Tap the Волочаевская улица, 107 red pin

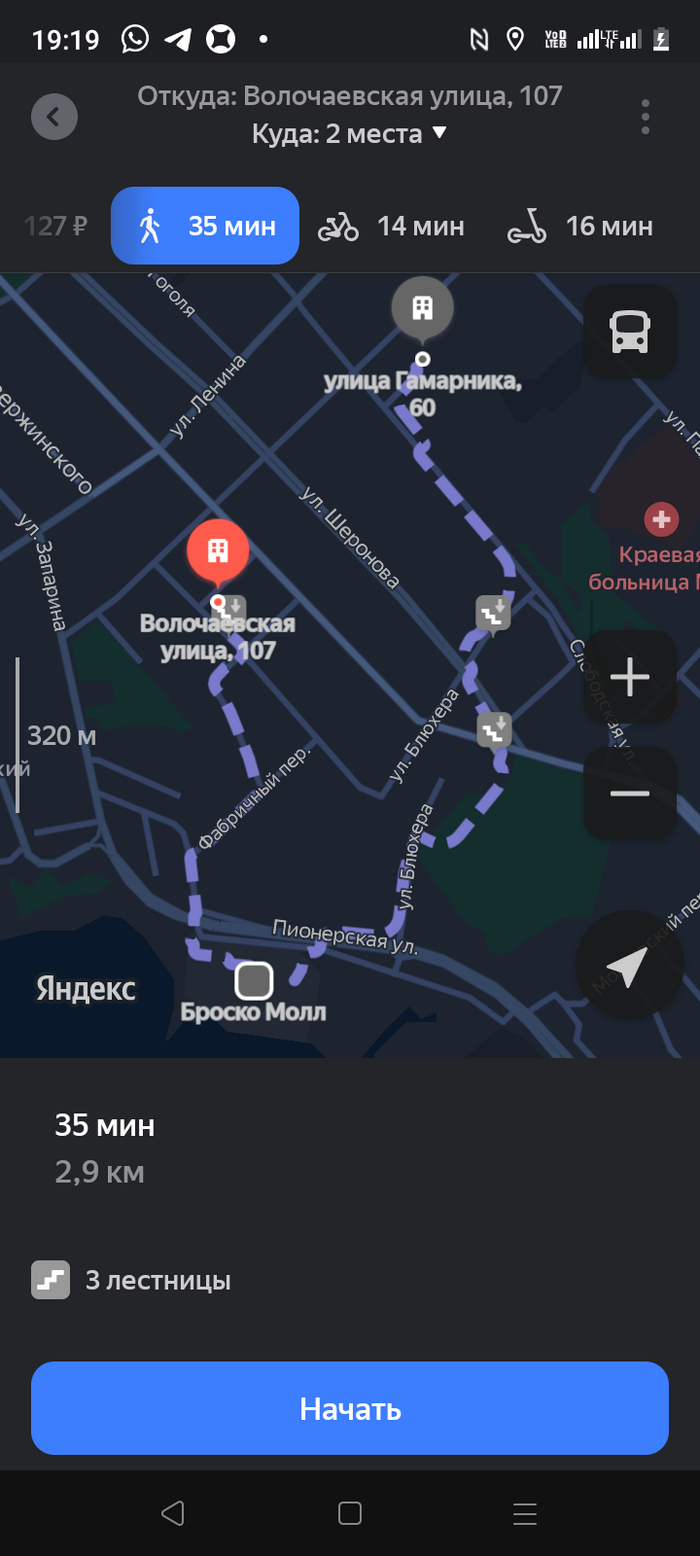pos(217,550)
